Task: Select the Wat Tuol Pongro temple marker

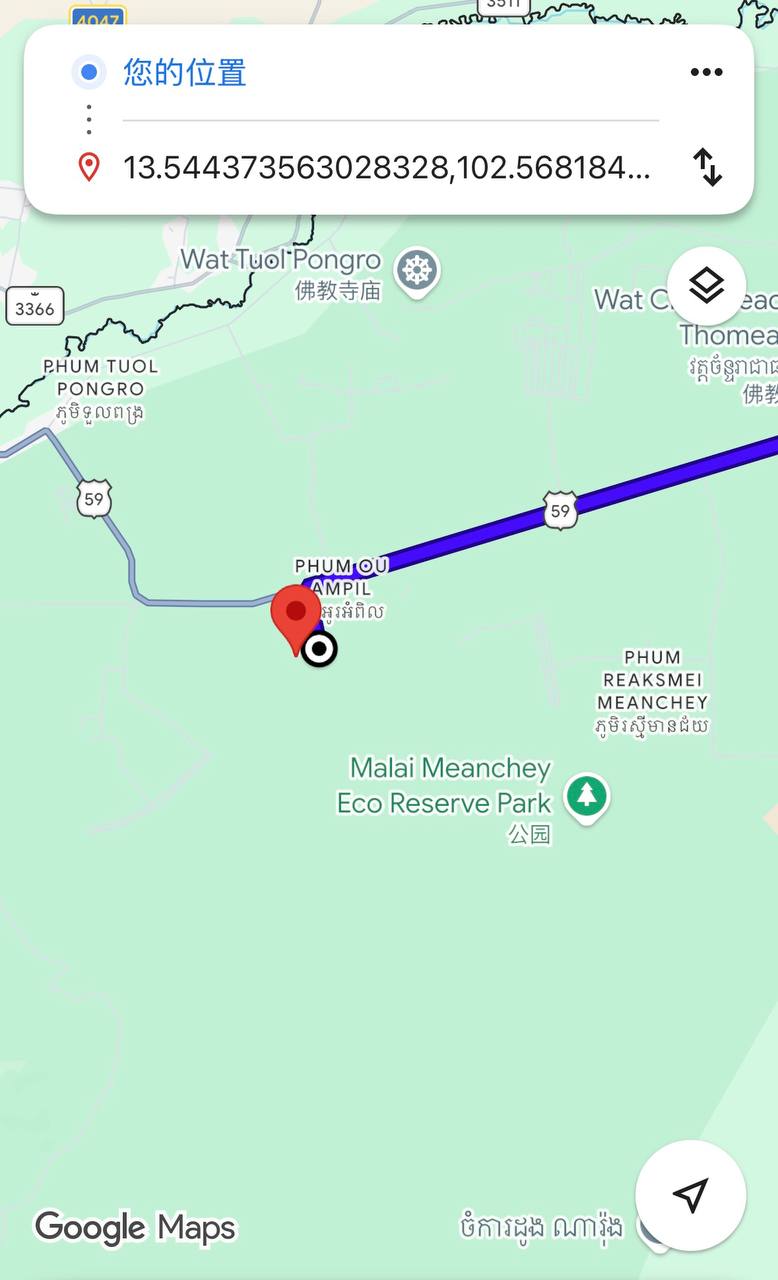Action: 416,272
